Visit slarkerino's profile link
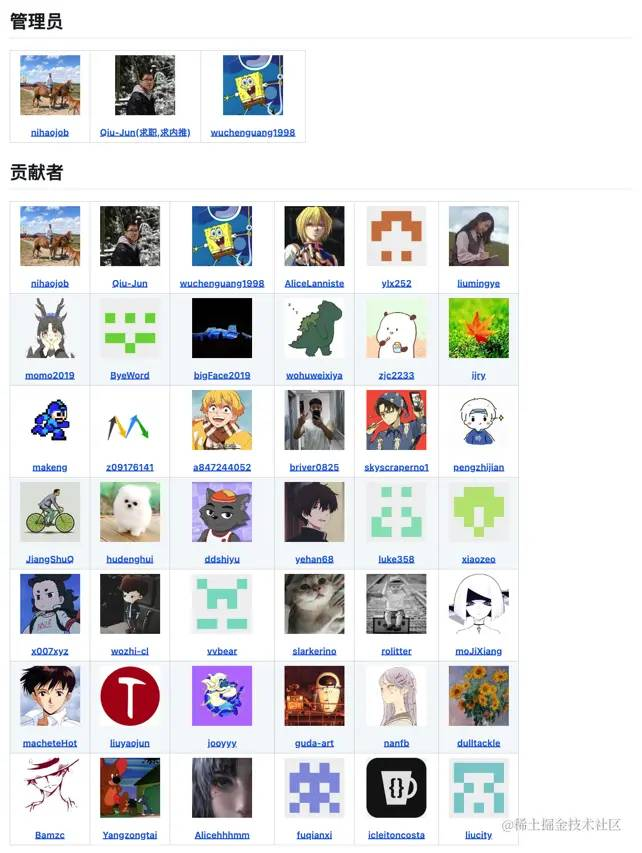This screenshot has height=853, width=642. coord(314,651)
